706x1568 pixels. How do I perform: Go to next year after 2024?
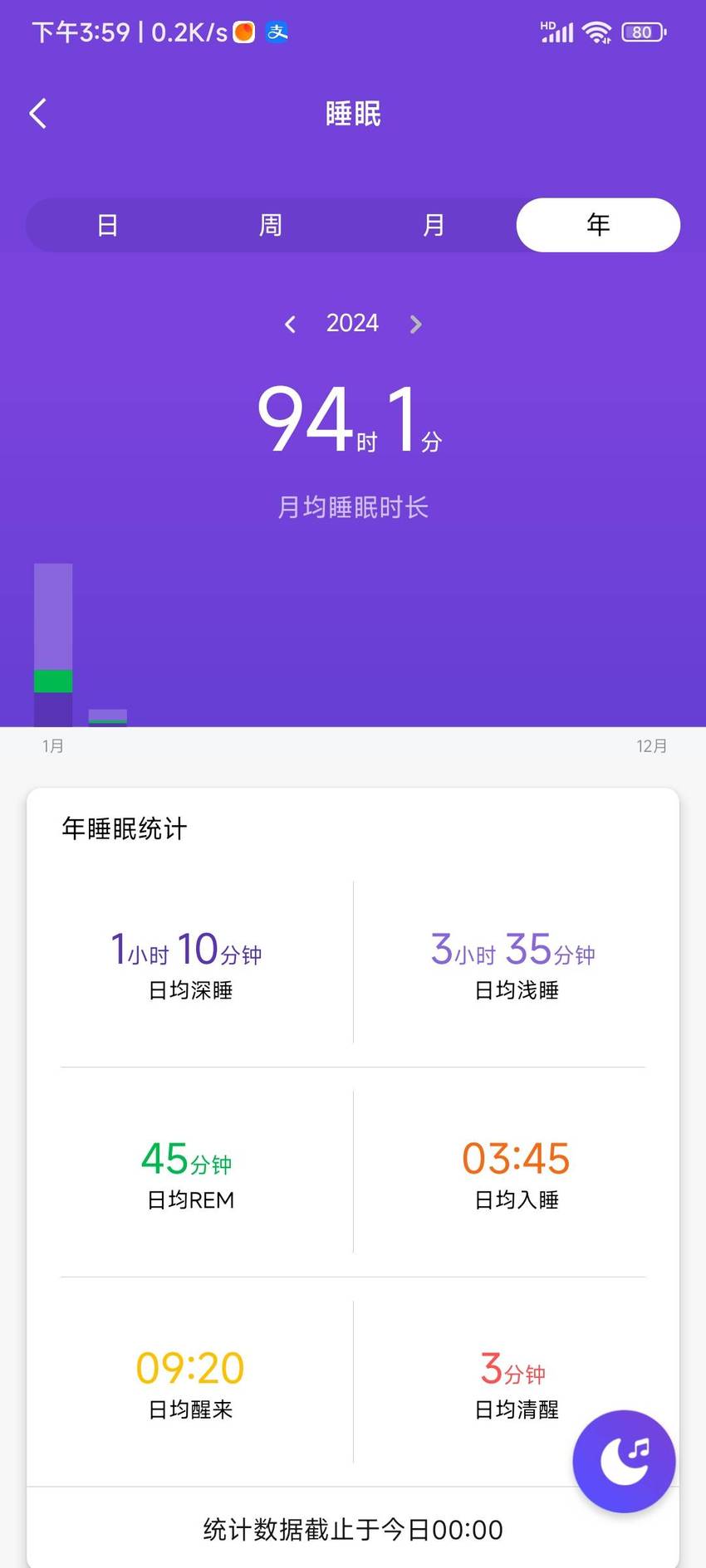[415, 324]
